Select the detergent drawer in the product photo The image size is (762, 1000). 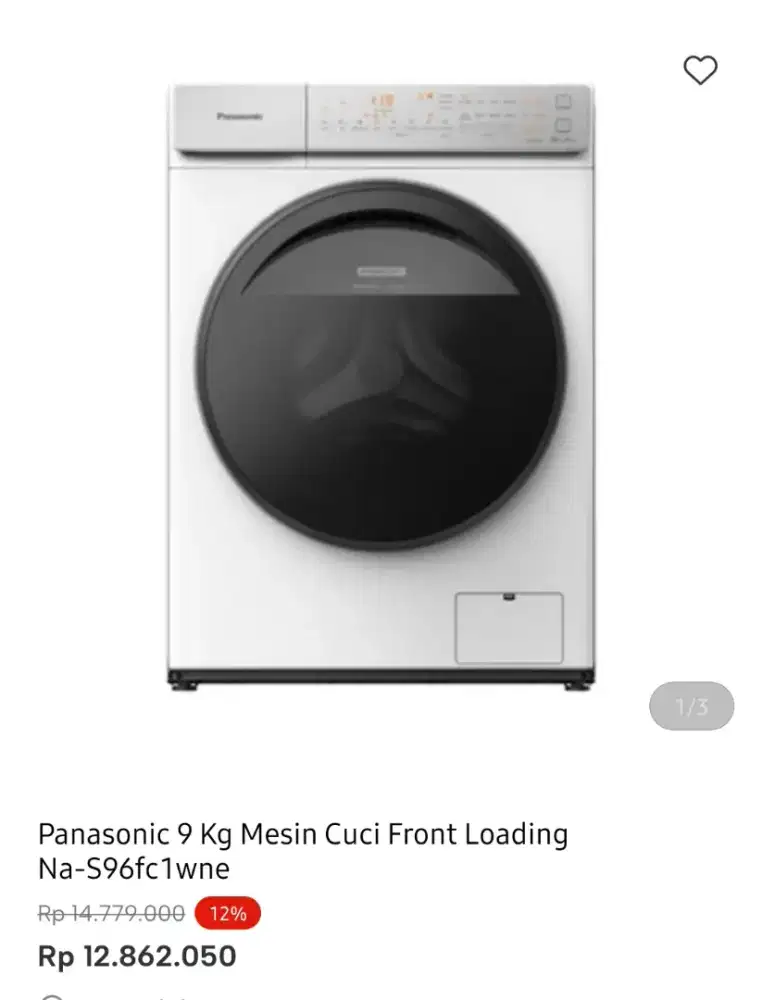coord(508,626)
